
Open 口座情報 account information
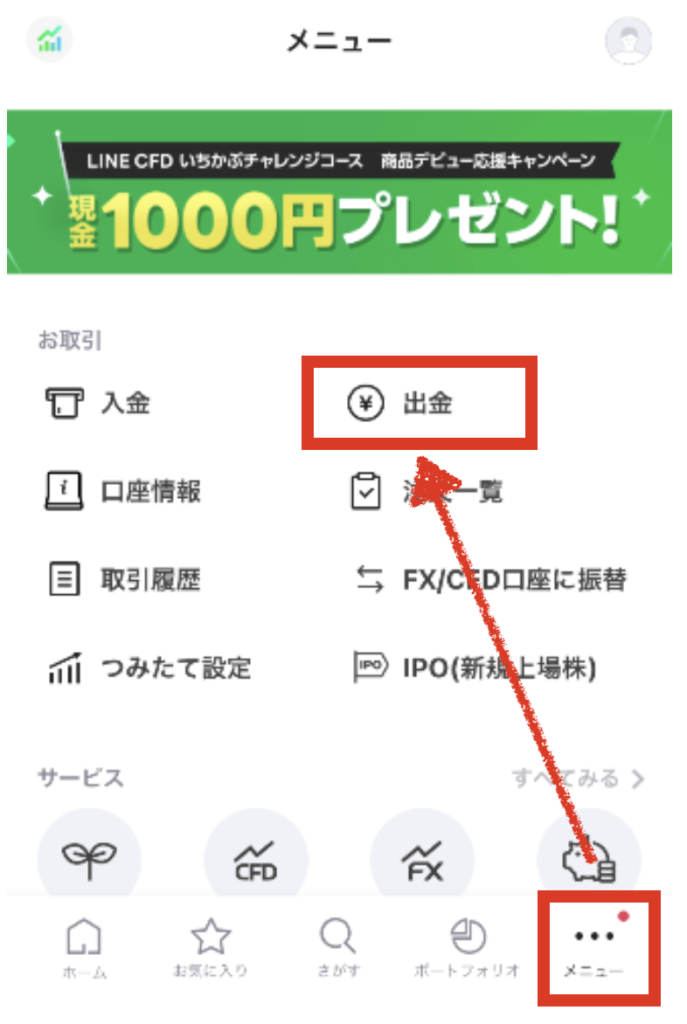coord(124,491)
